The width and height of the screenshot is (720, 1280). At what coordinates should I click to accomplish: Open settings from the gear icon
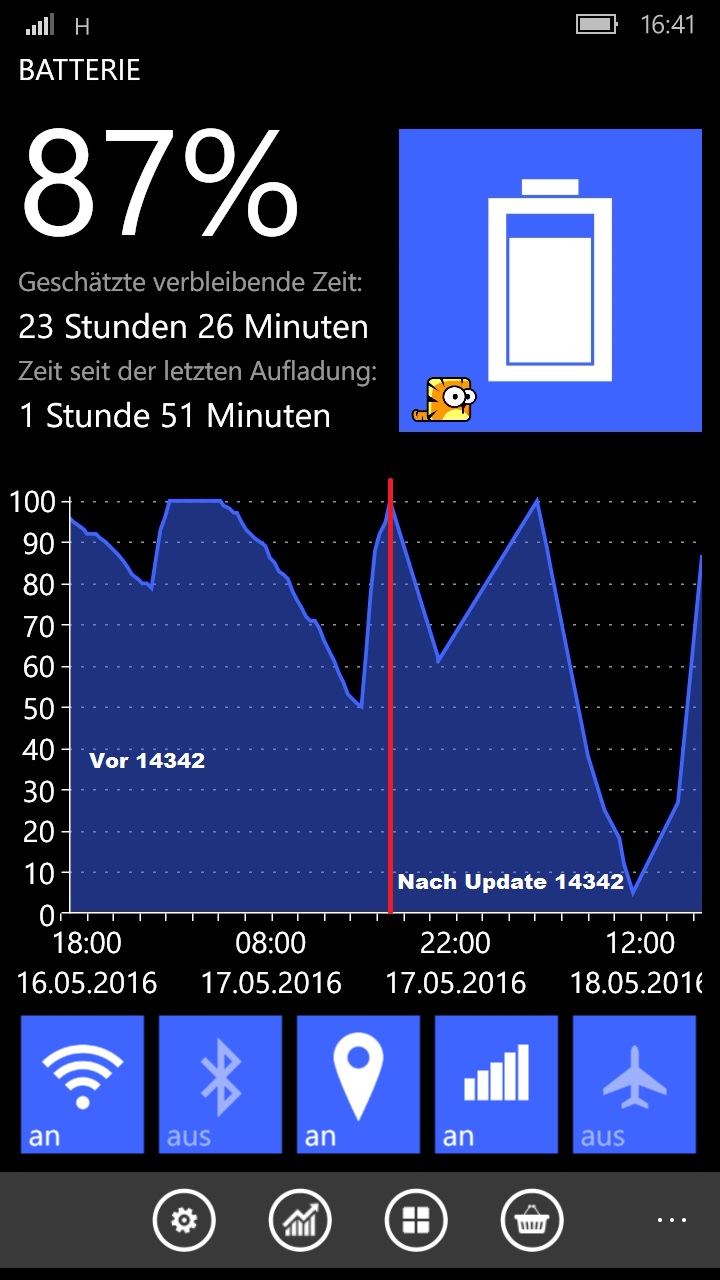point(184,1221)
